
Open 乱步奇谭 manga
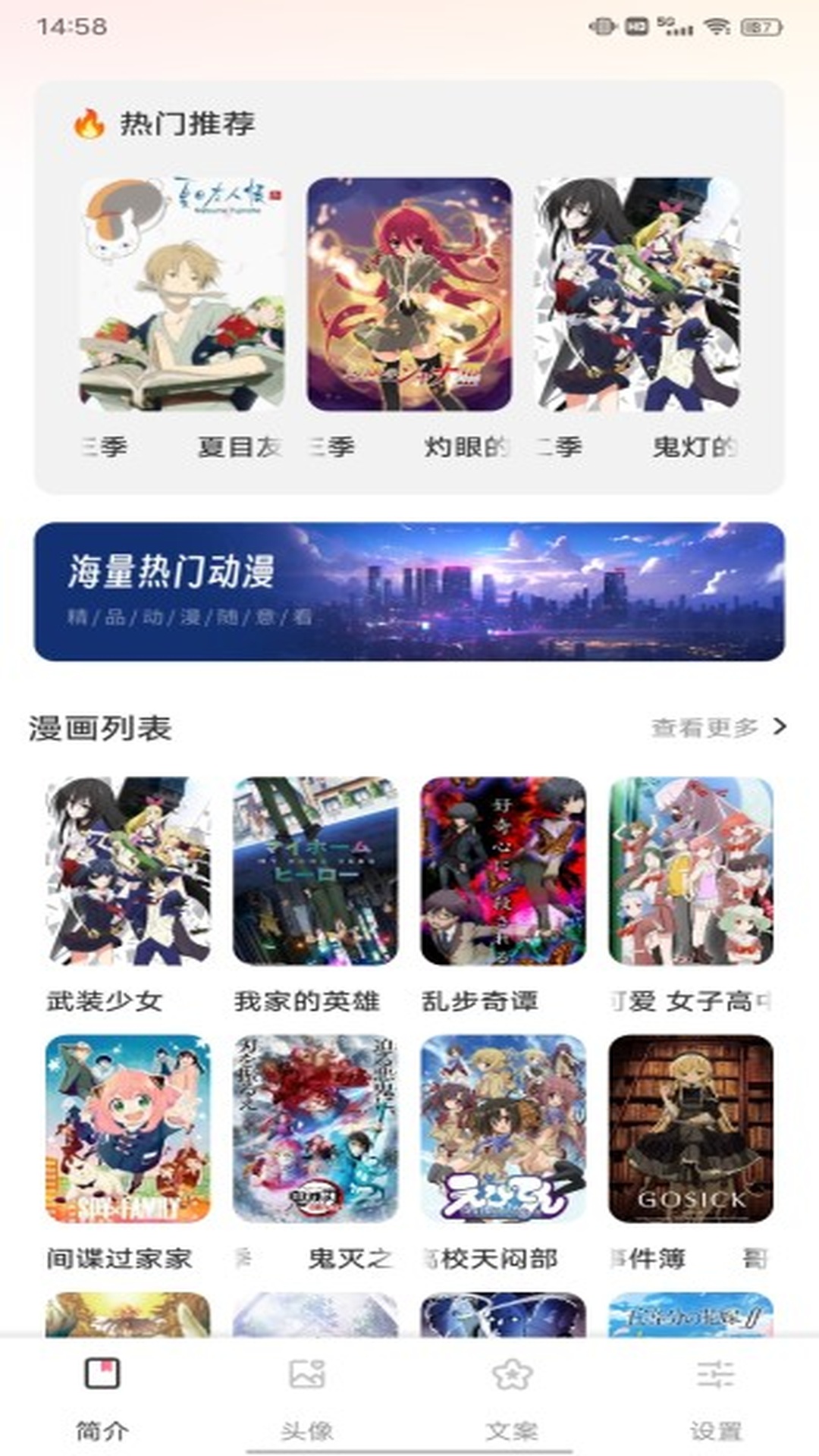pos(504,871)
